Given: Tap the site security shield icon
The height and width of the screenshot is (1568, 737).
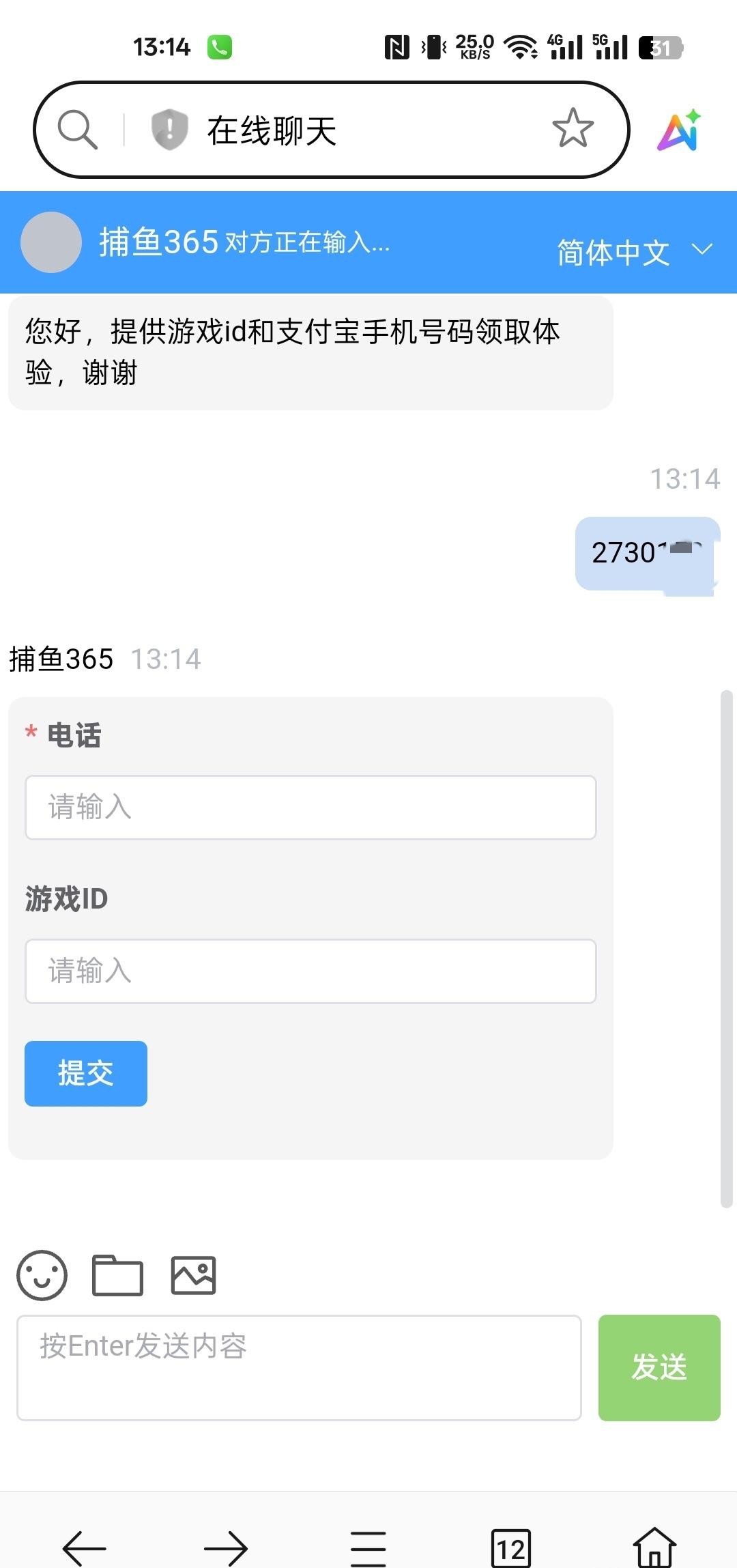Looking at the screenshot, I should coord(169,129).
